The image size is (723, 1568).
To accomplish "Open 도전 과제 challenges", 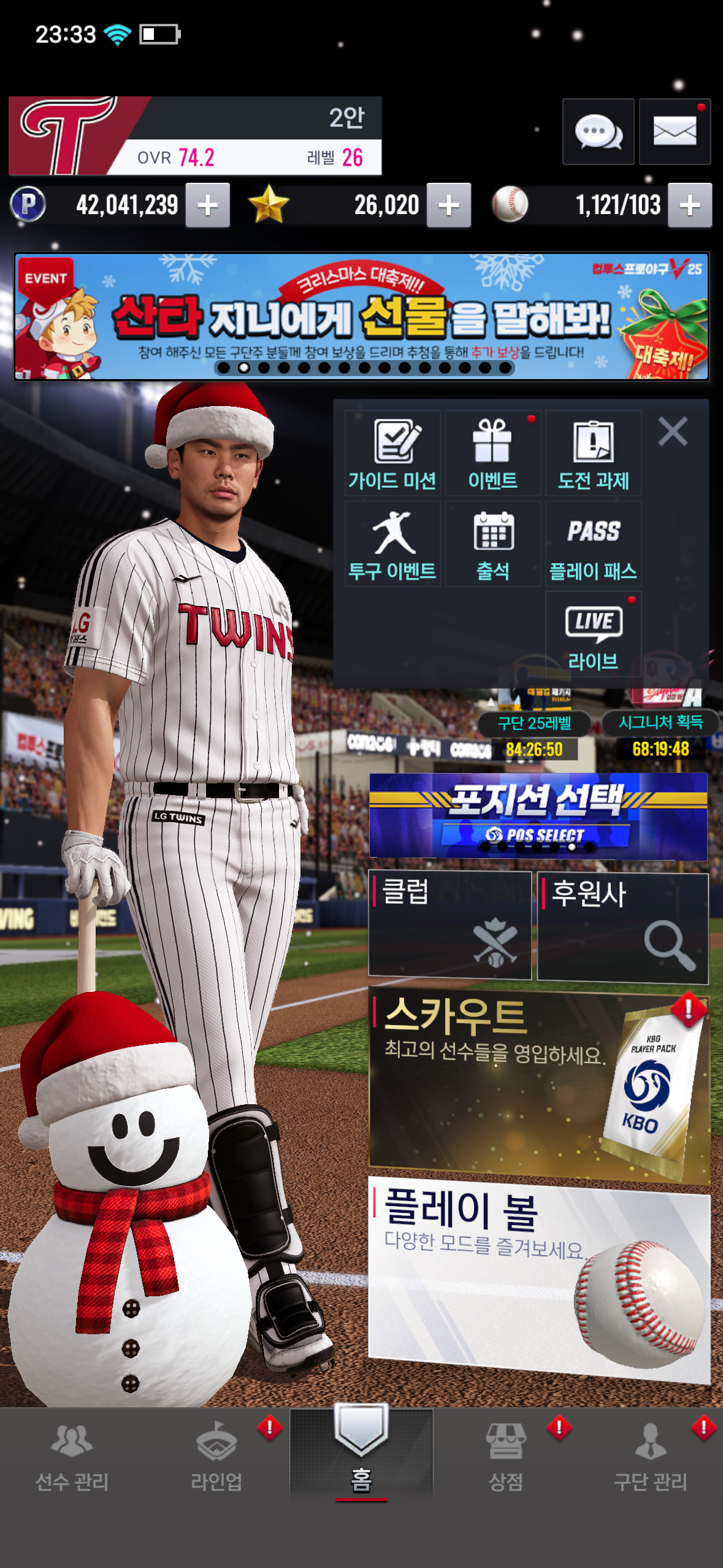I will tap(594, 454).
